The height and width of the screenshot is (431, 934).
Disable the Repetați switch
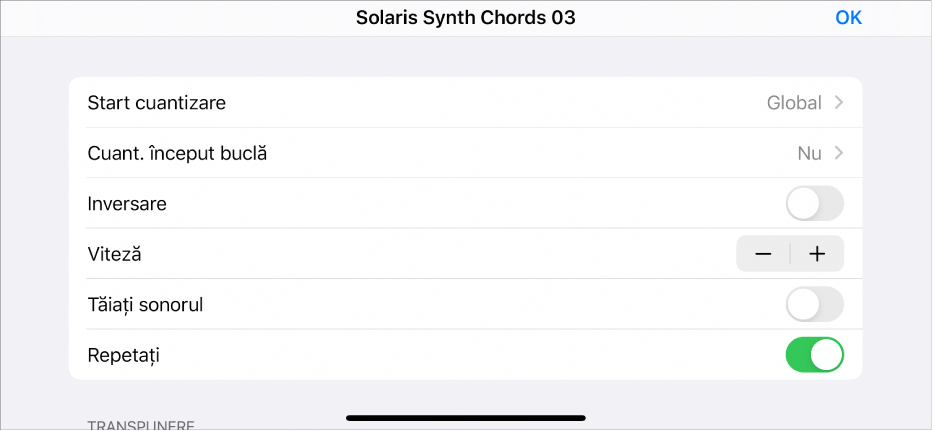click(814, 354)
